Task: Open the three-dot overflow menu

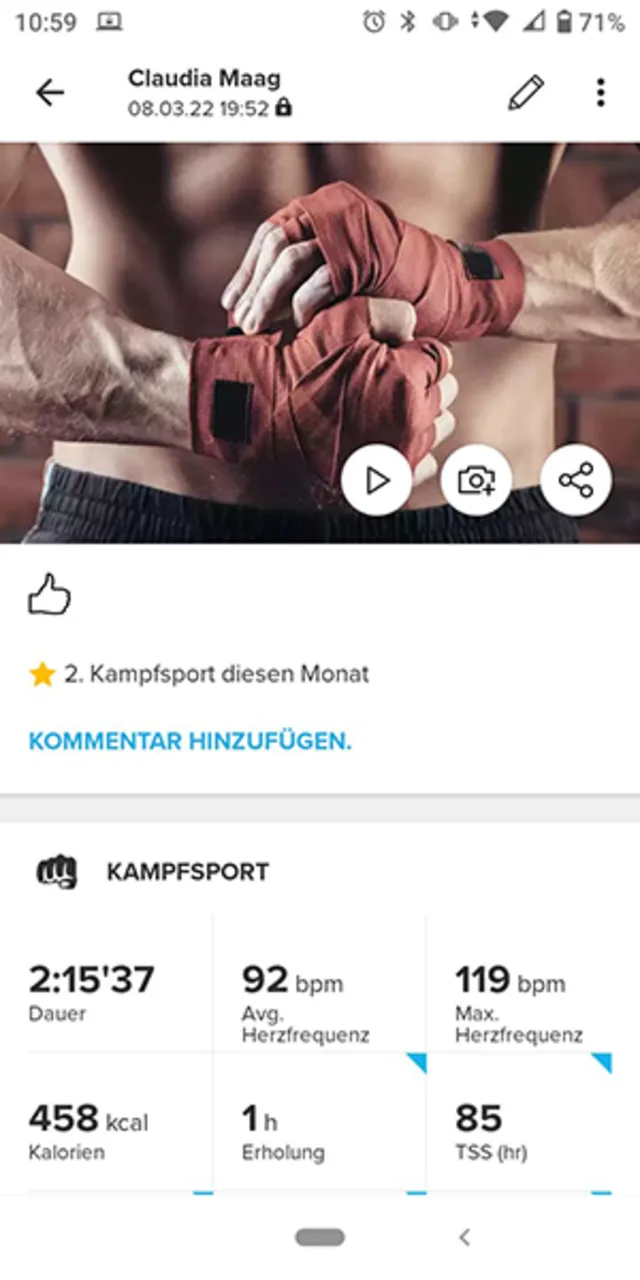Action: coord(600,93)
